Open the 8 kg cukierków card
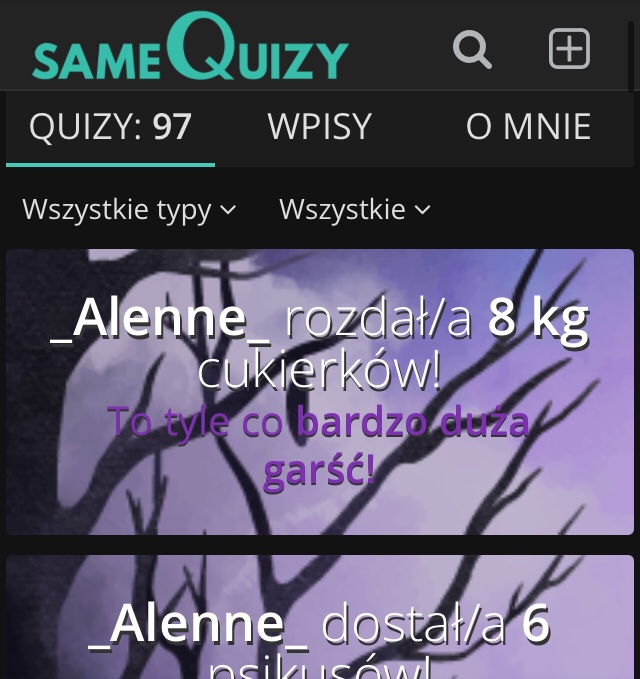Image resolution: width=640 pixels, height=679 pixels. click(x=320, y=392)
